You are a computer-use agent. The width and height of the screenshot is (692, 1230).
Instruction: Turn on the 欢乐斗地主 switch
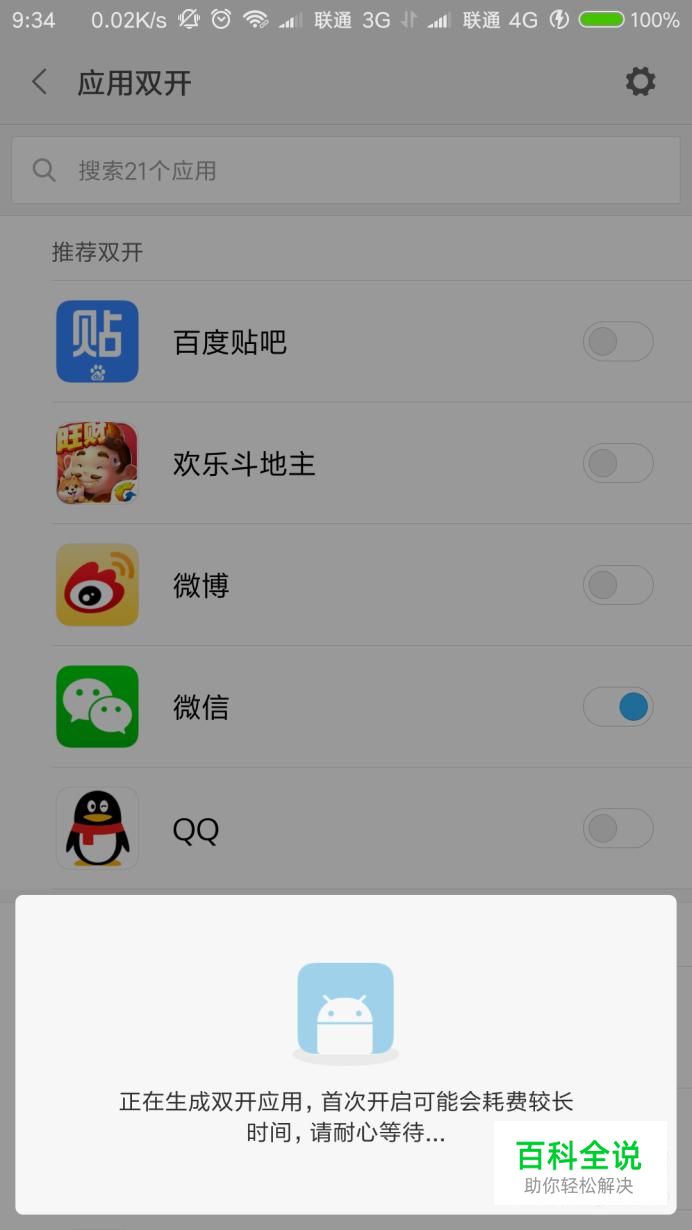(617, 464)
